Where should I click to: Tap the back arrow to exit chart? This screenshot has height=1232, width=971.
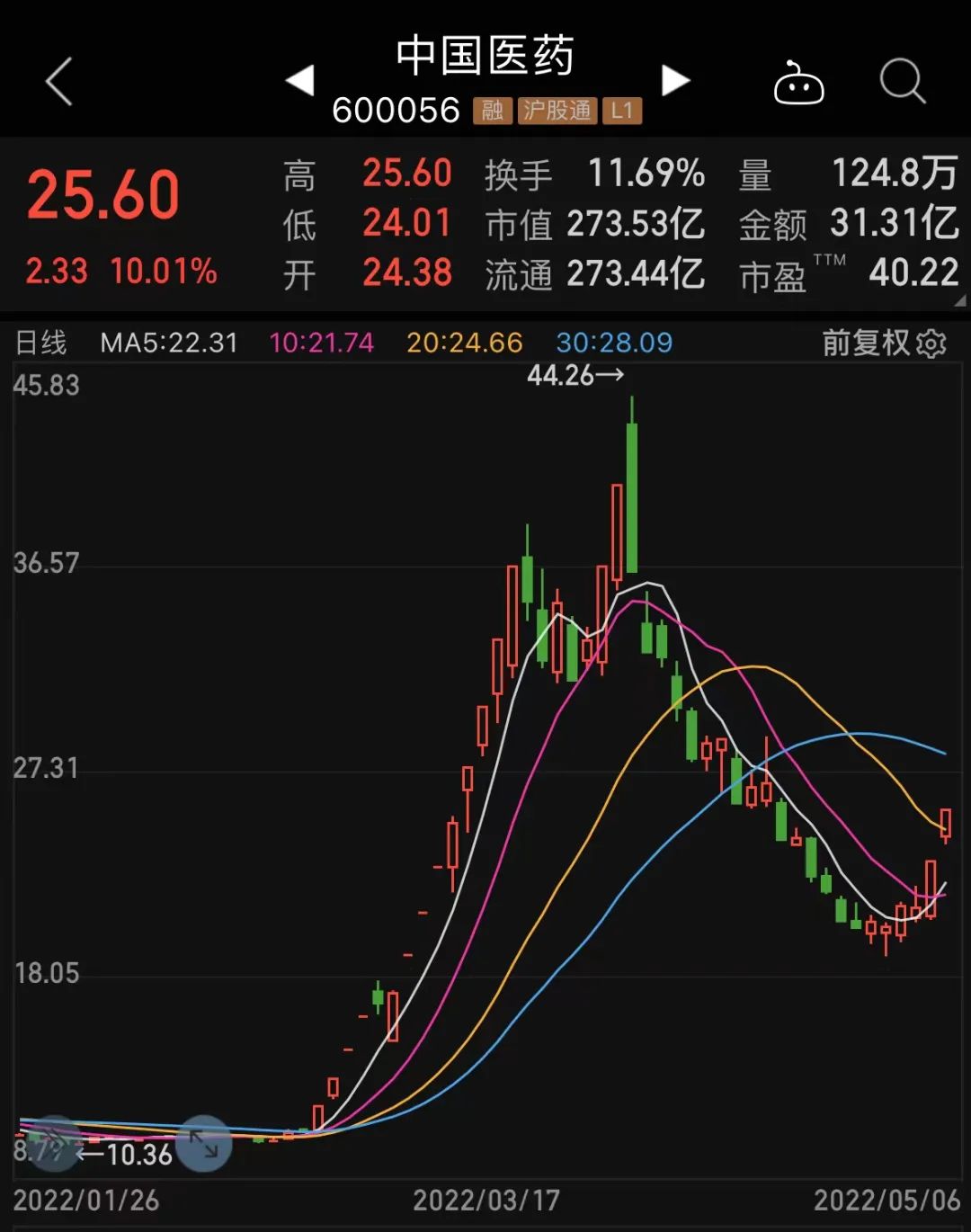tap(58, 81)
